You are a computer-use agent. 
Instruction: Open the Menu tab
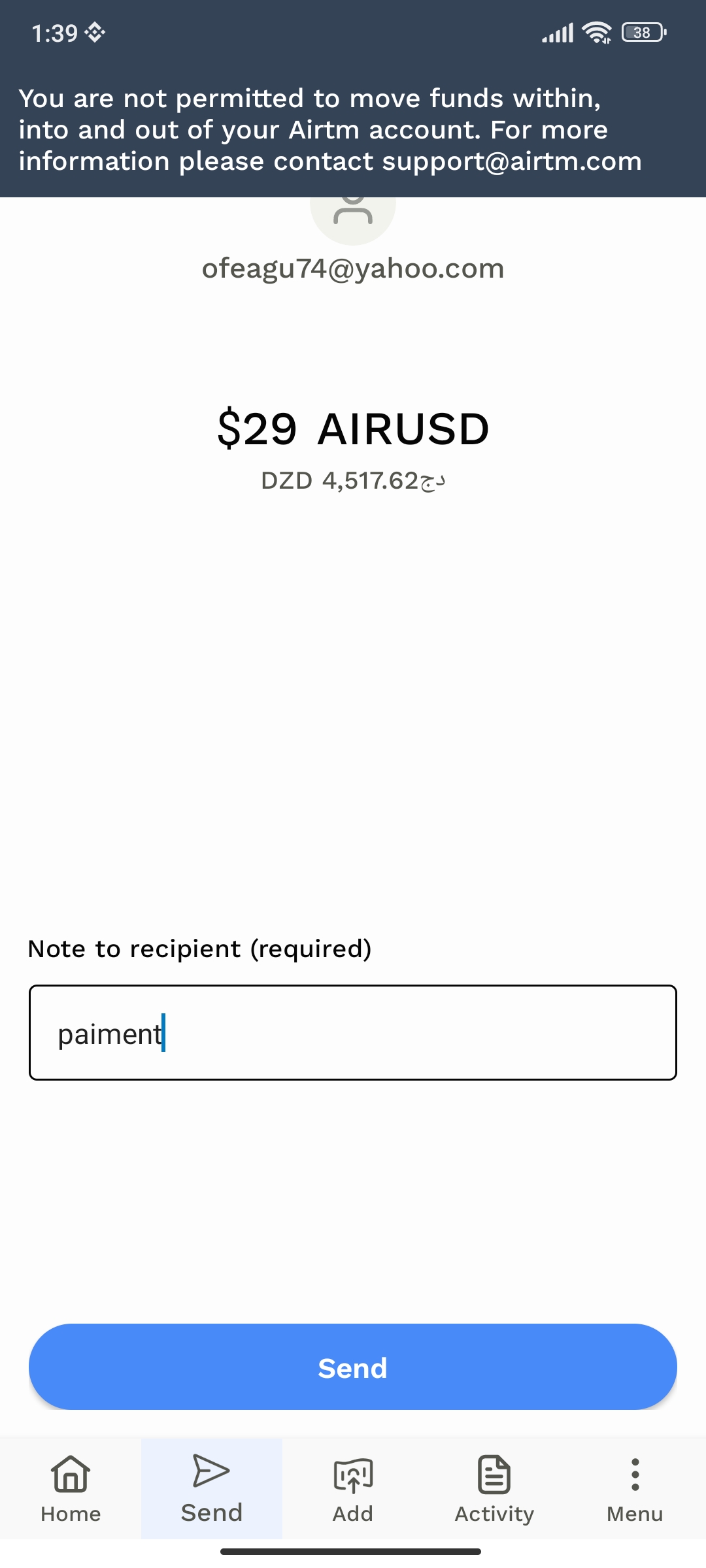click(x=635, y=1488)
